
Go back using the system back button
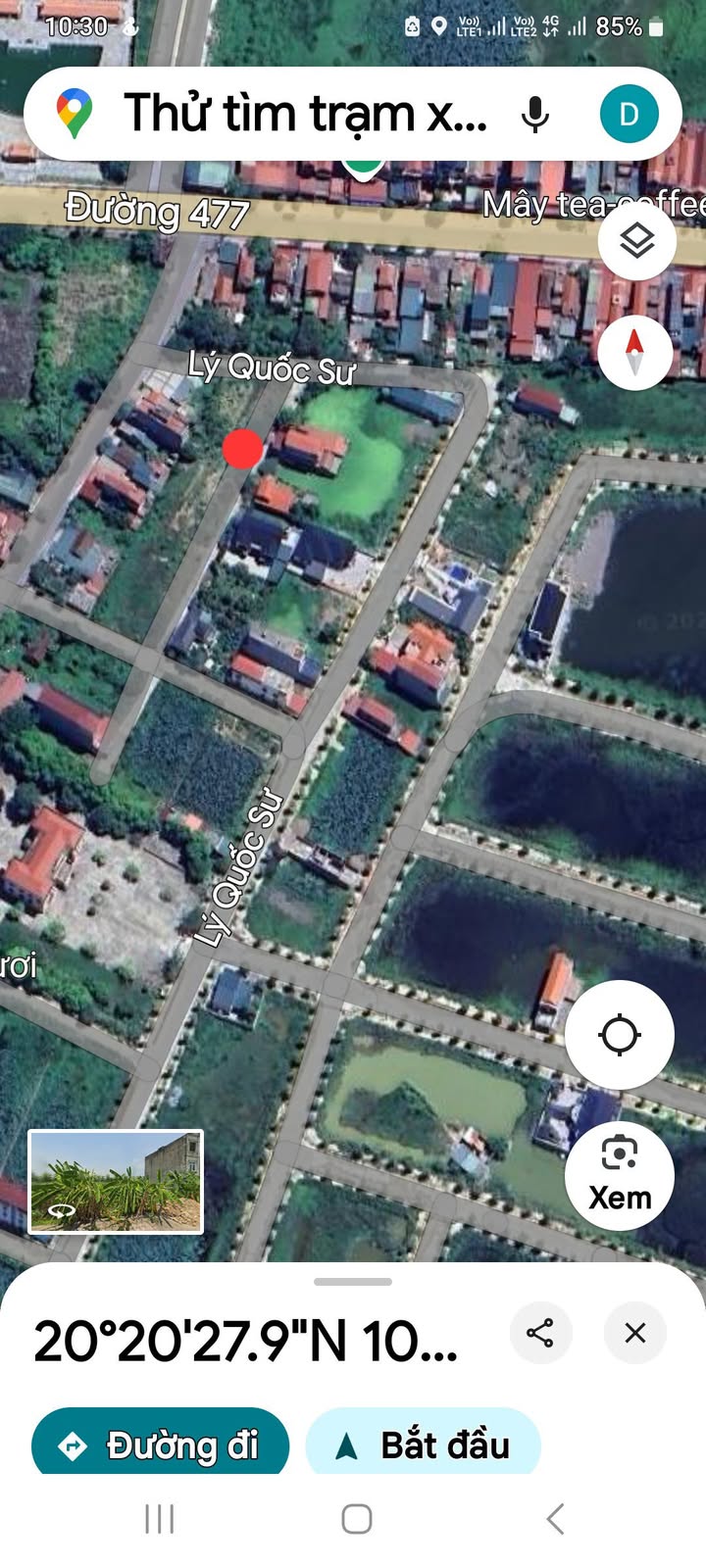[x=555, y=1519]
